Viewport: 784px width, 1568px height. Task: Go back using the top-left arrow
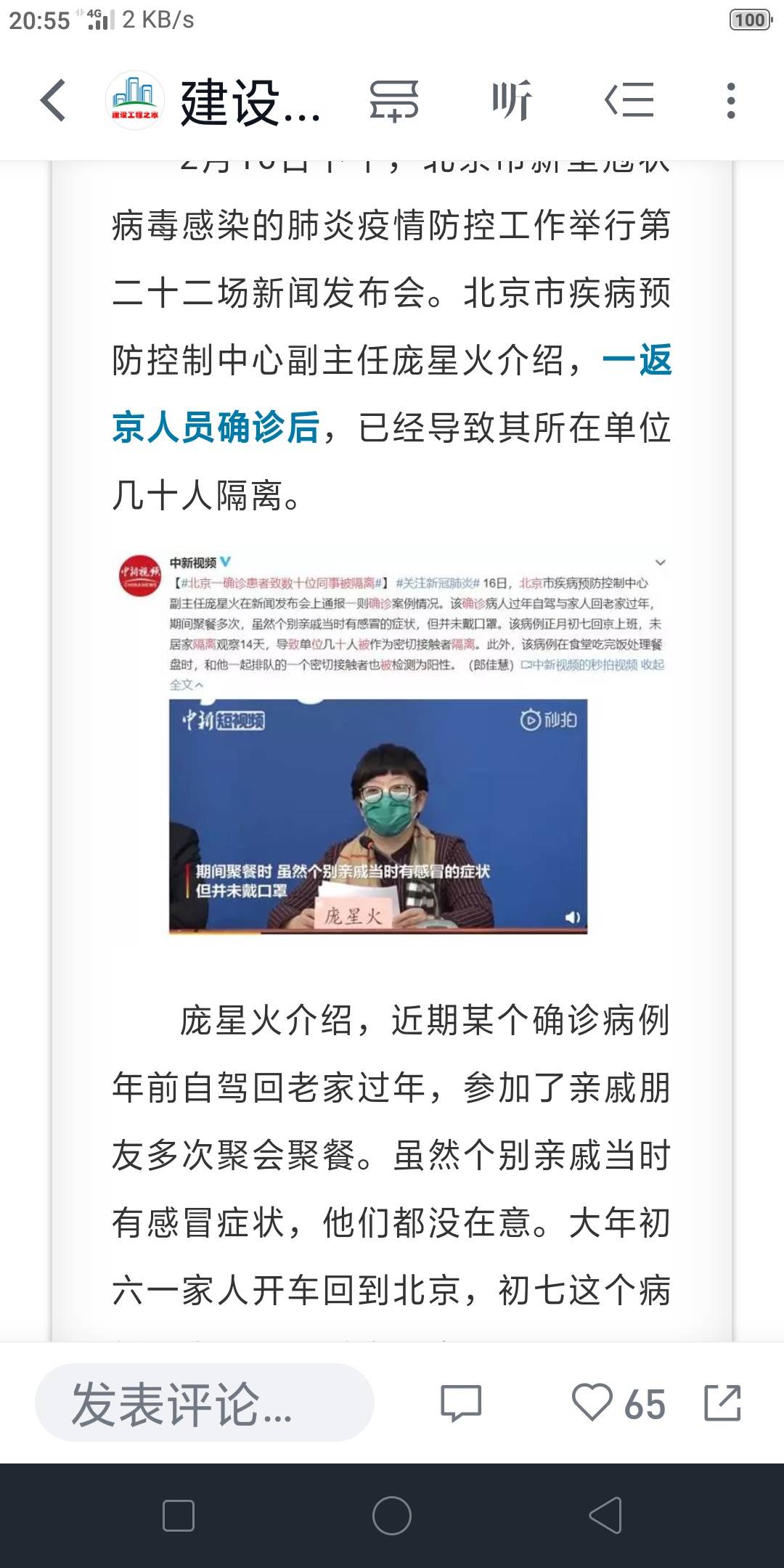(x=53, y=100)
